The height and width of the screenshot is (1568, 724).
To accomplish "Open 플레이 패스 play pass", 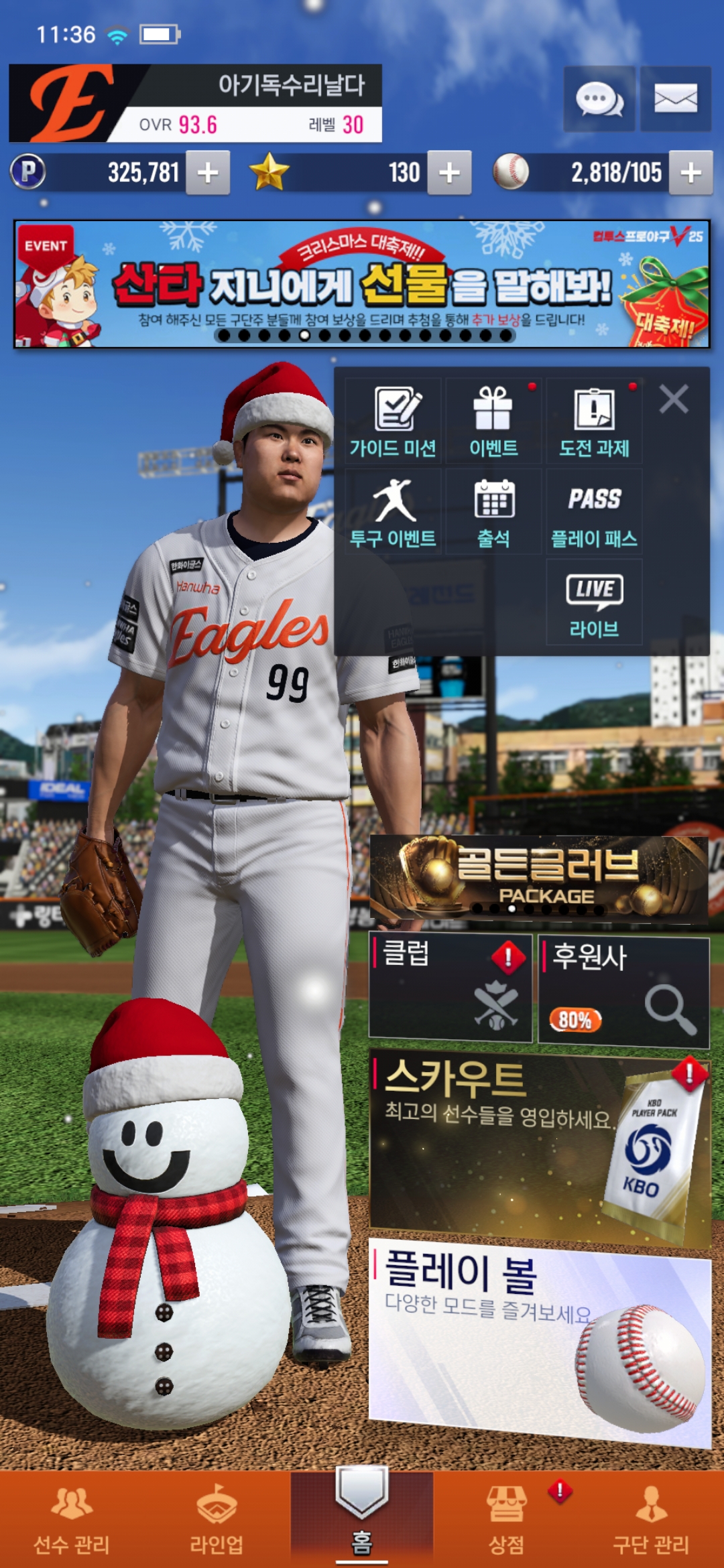I will 594,512.
